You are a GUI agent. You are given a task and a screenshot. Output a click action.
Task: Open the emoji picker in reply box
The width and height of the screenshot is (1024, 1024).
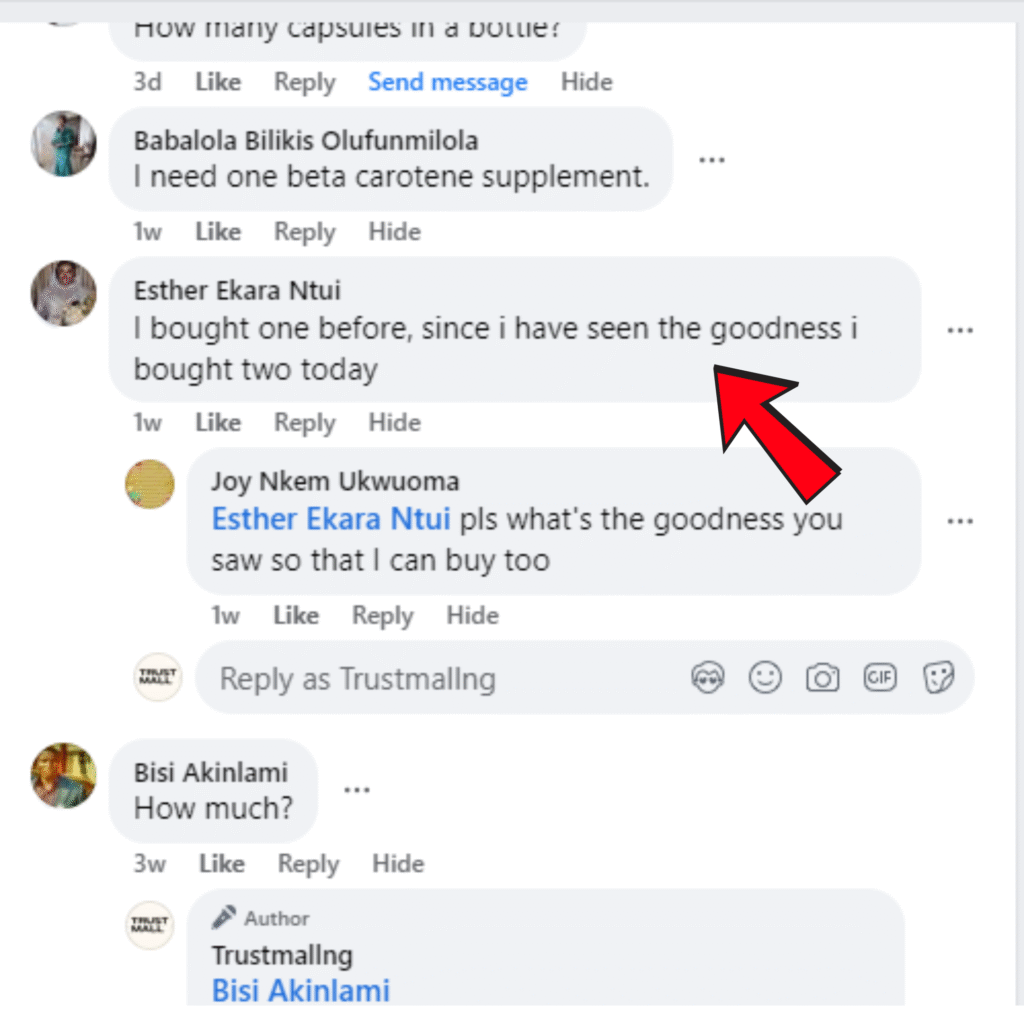tap(765, 679)
